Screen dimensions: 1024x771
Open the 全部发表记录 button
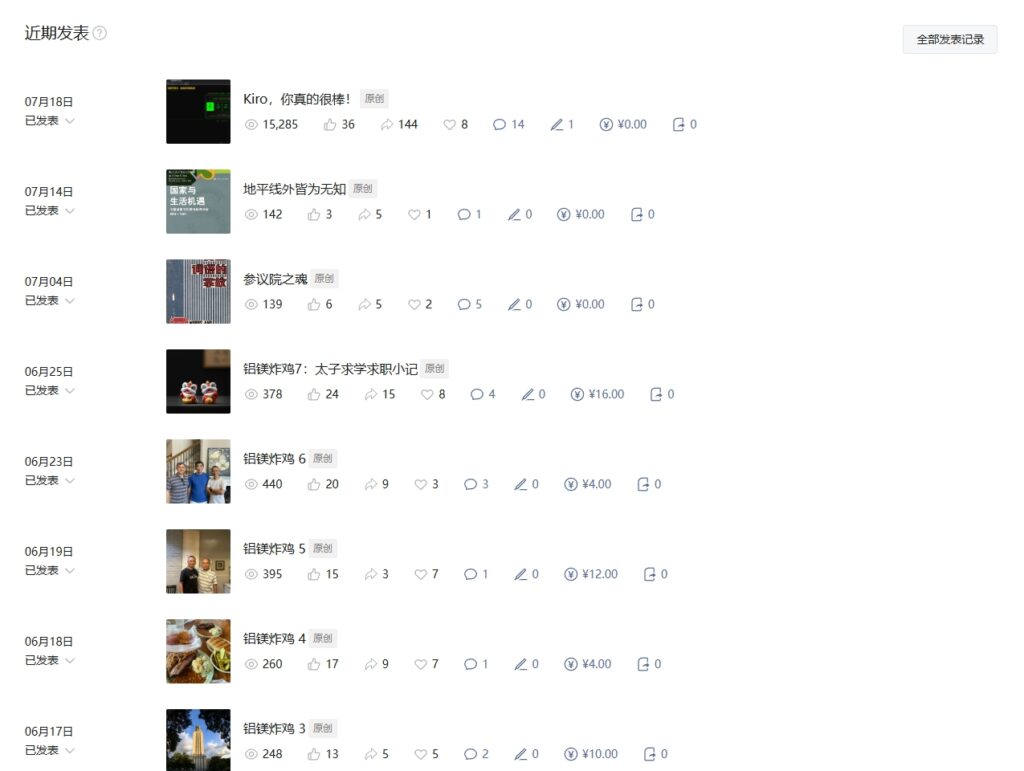click(x=949, y=40)
